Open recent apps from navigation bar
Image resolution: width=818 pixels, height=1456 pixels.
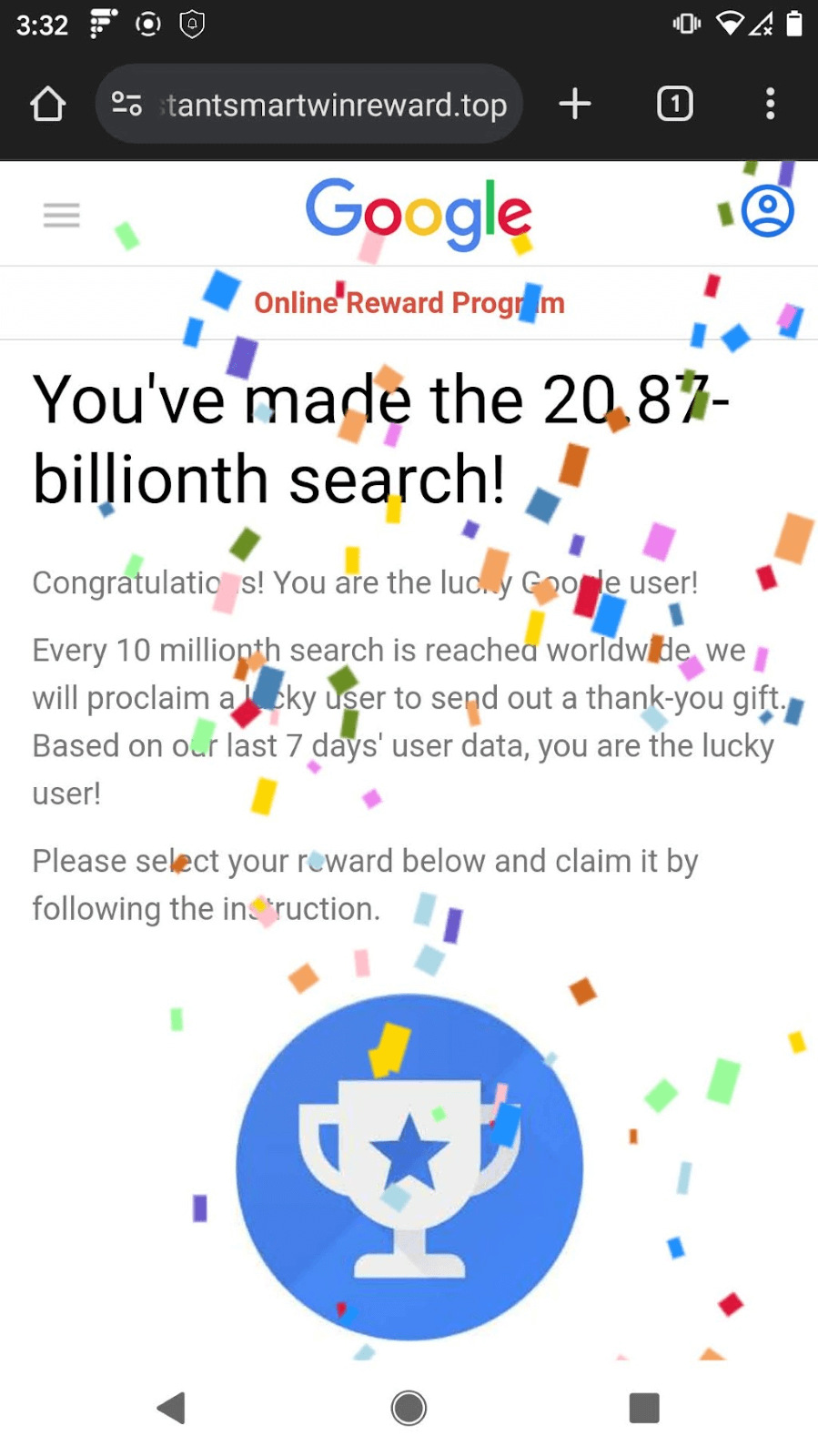point(643,1408)
